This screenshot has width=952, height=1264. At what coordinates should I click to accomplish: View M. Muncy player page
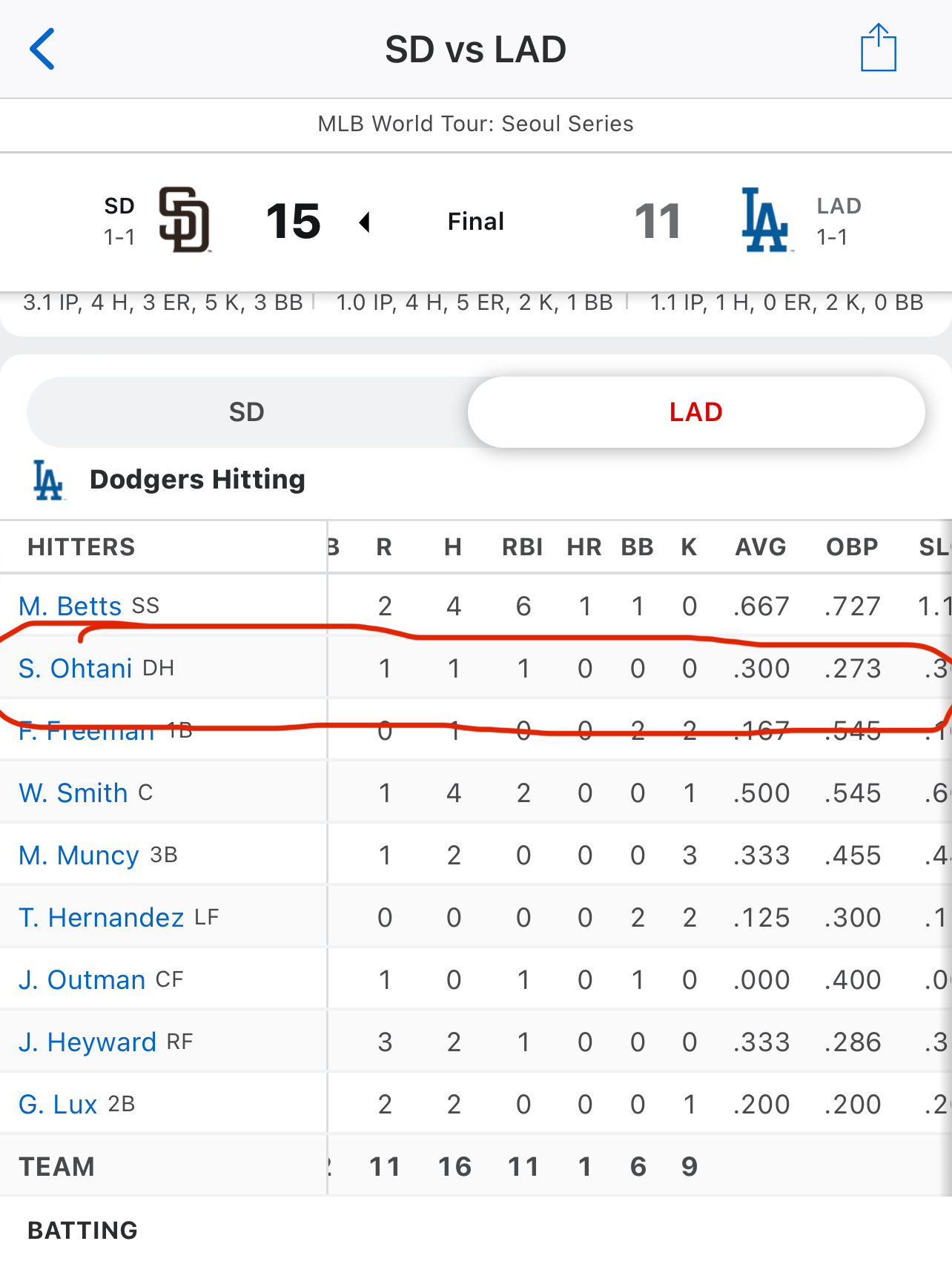point(79,856)
